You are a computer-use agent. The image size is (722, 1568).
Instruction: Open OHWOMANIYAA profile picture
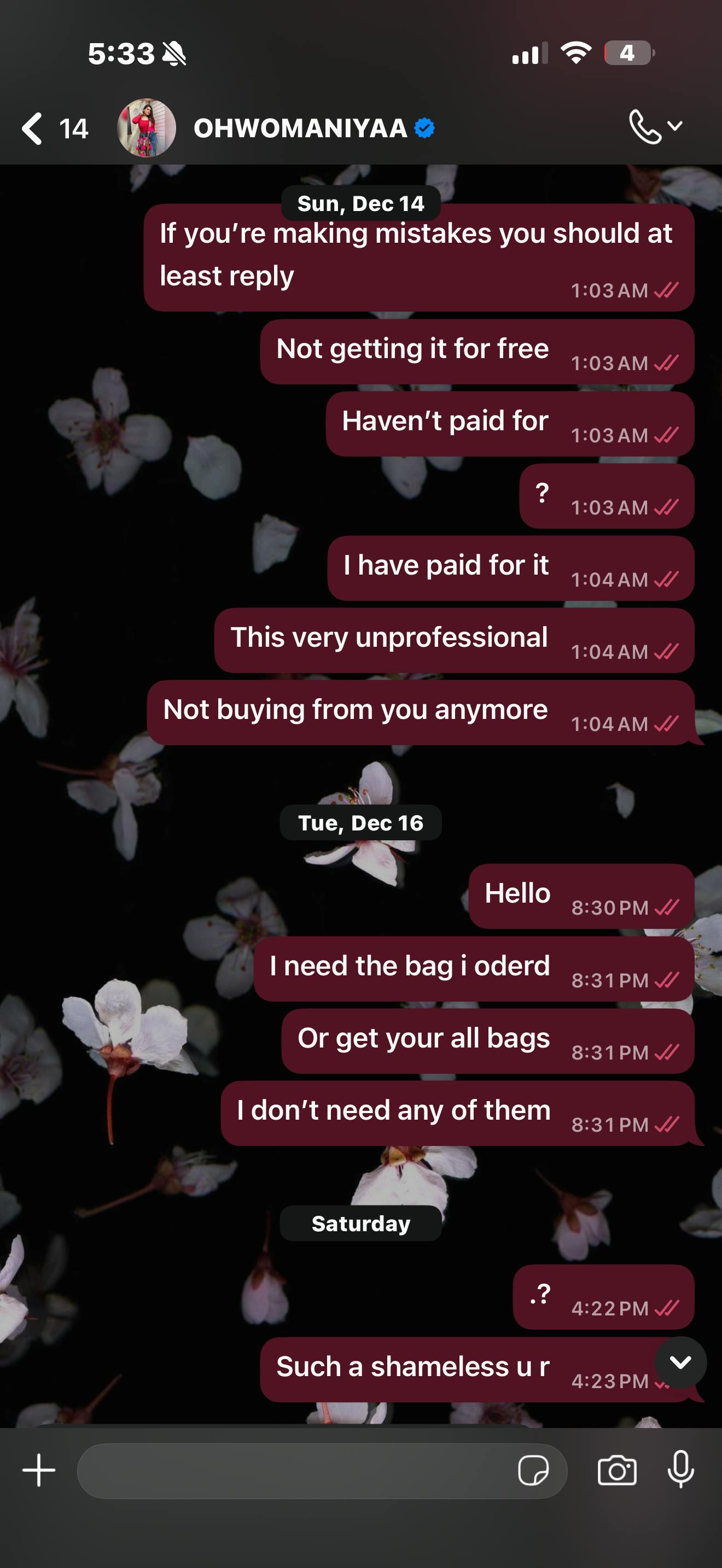[146, 128]
